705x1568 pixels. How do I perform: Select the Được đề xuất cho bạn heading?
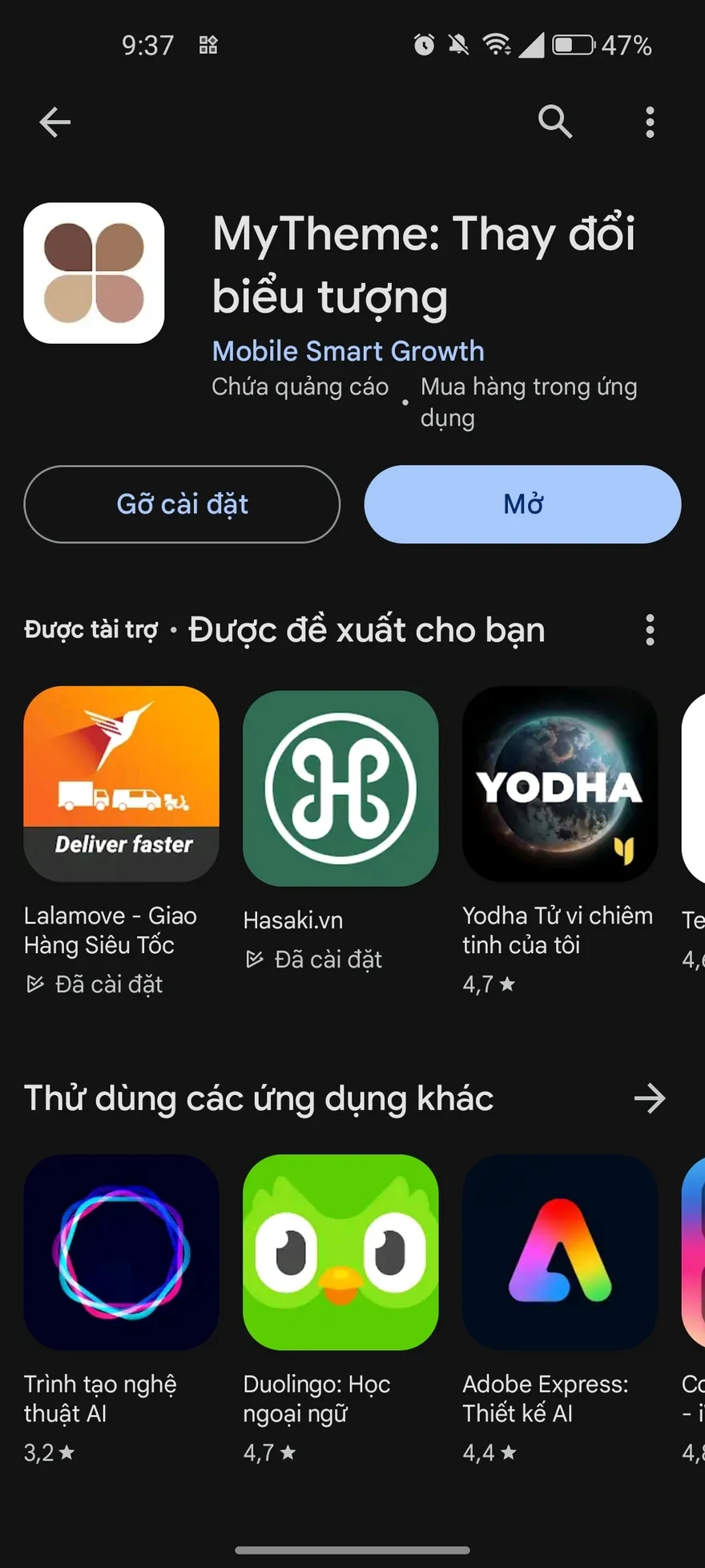[366, 630]
